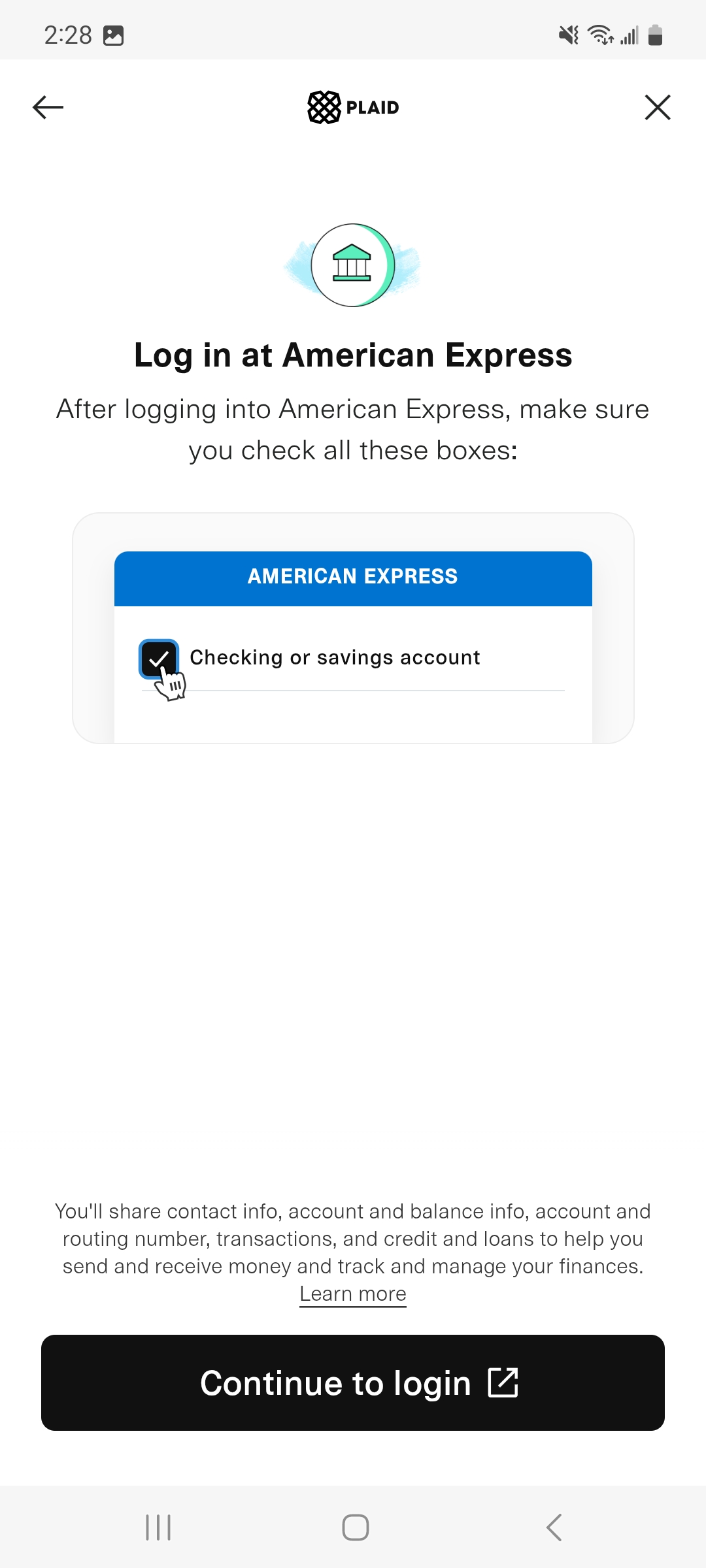Image resolution: width=706 pixels, height=1568 pixels.
Task: Go back using the top arrow
Action: point(48,107)
